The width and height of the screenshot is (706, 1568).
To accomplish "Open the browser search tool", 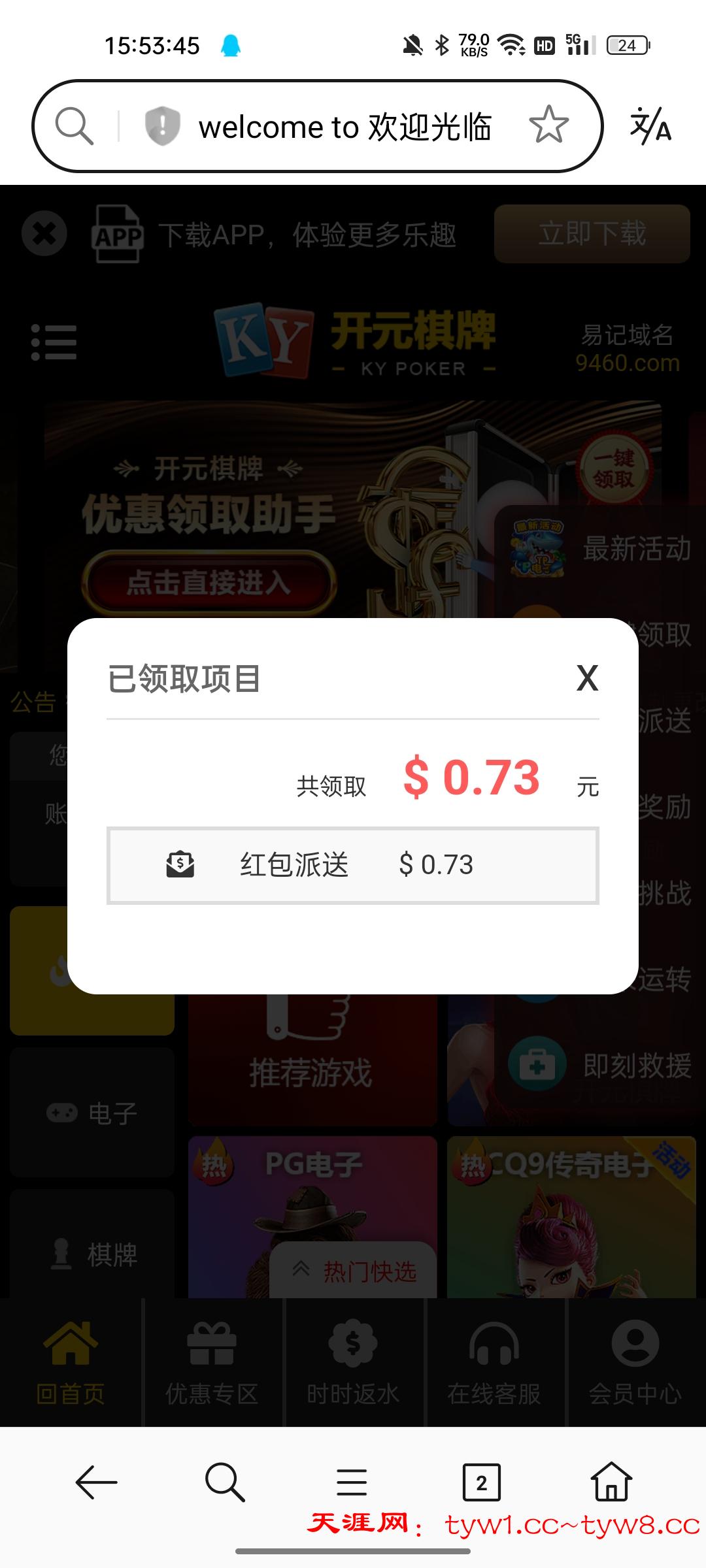I will click(x=225, y=1482).
